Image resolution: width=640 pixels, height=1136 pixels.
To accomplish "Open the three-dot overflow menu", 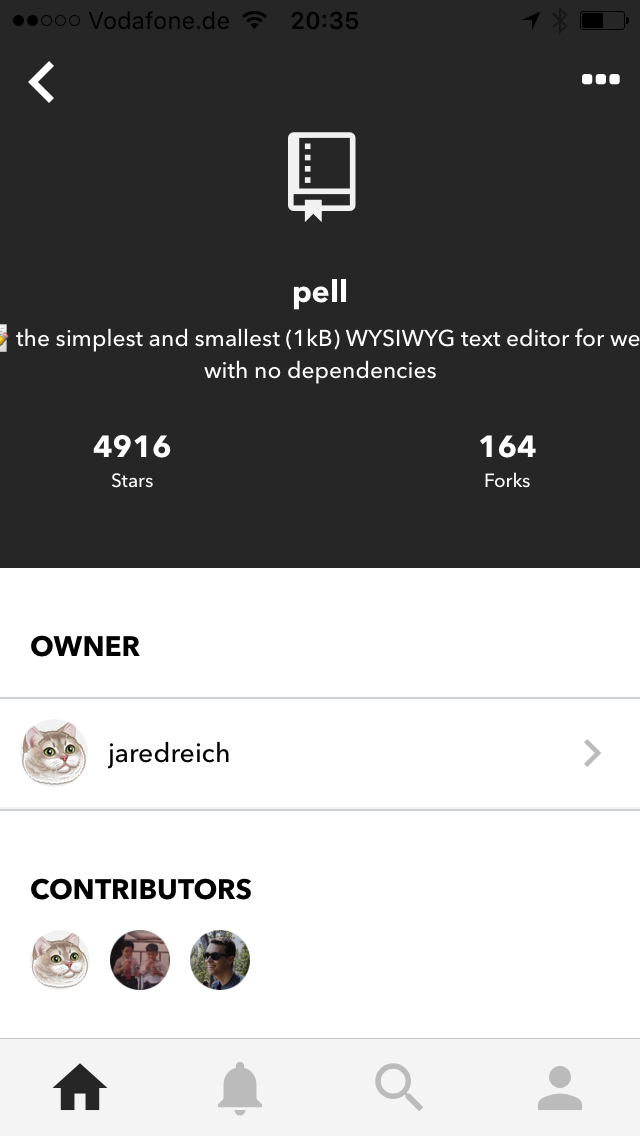I will (x=600, y=79).
